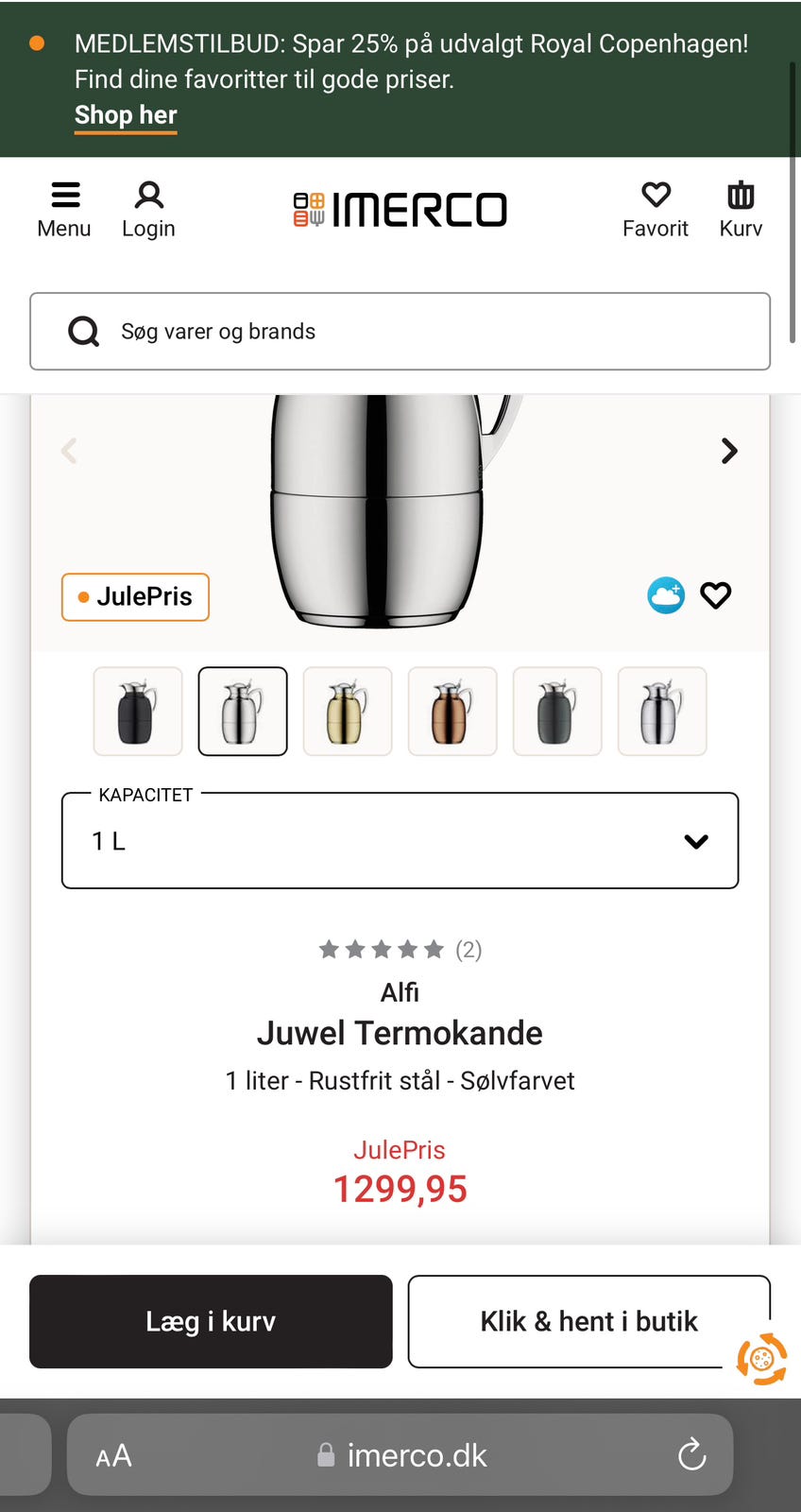
Task: Open the cookie settings icon in bottom corner
Action: 762,1358
